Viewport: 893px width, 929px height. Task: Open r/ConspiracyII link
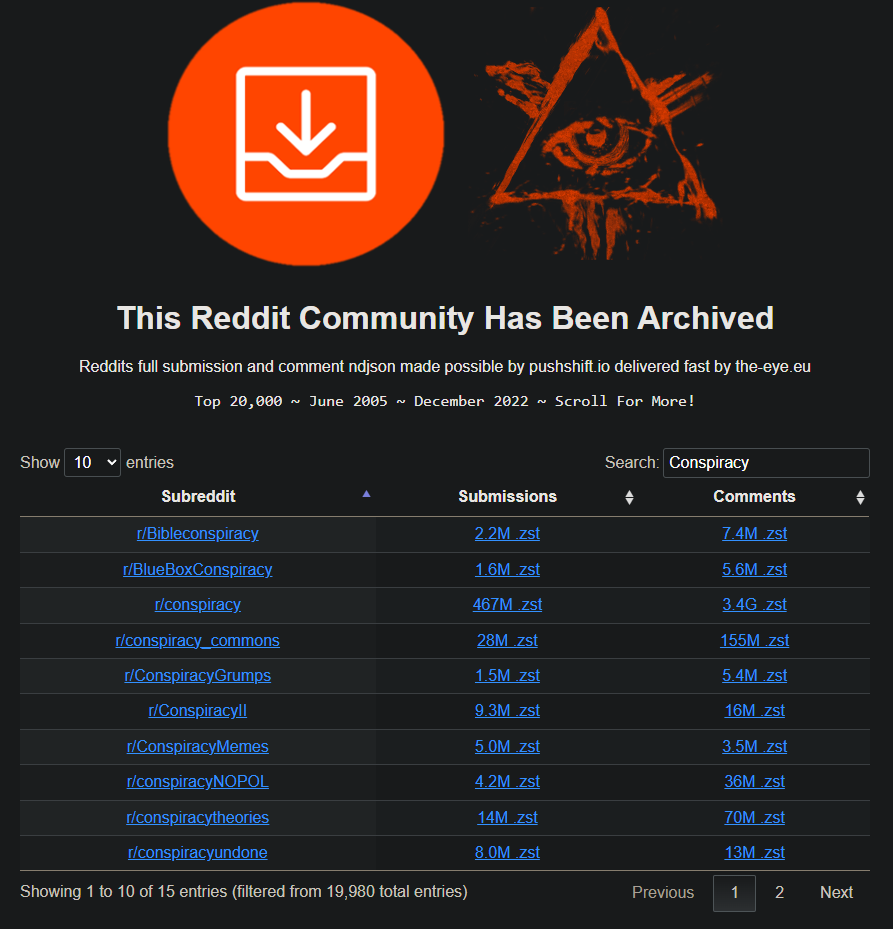tap(198, 711)
